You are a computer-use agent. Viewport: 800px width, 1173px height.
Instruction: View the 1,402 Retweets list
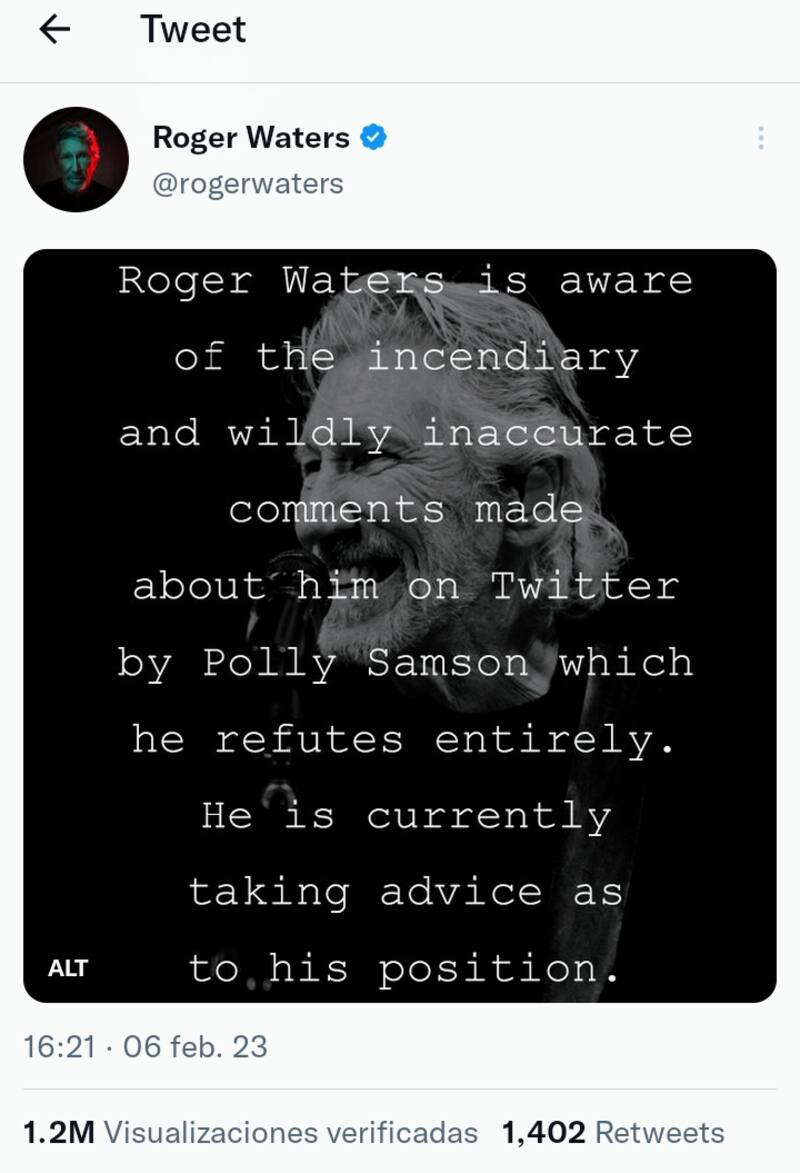click(x=612, y=1132)
